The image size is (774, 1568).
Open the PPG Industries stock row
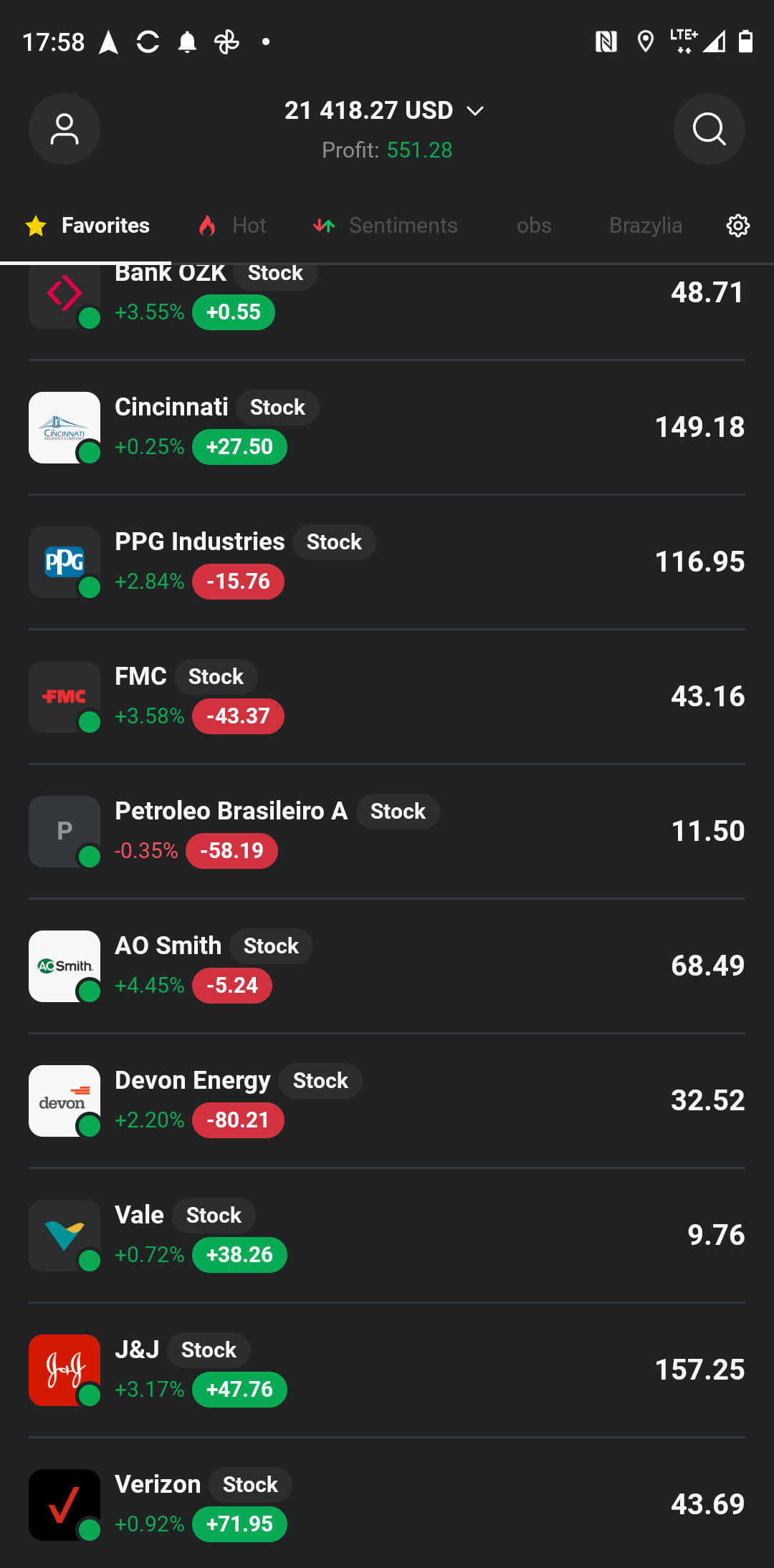click(x=387, y=562)
